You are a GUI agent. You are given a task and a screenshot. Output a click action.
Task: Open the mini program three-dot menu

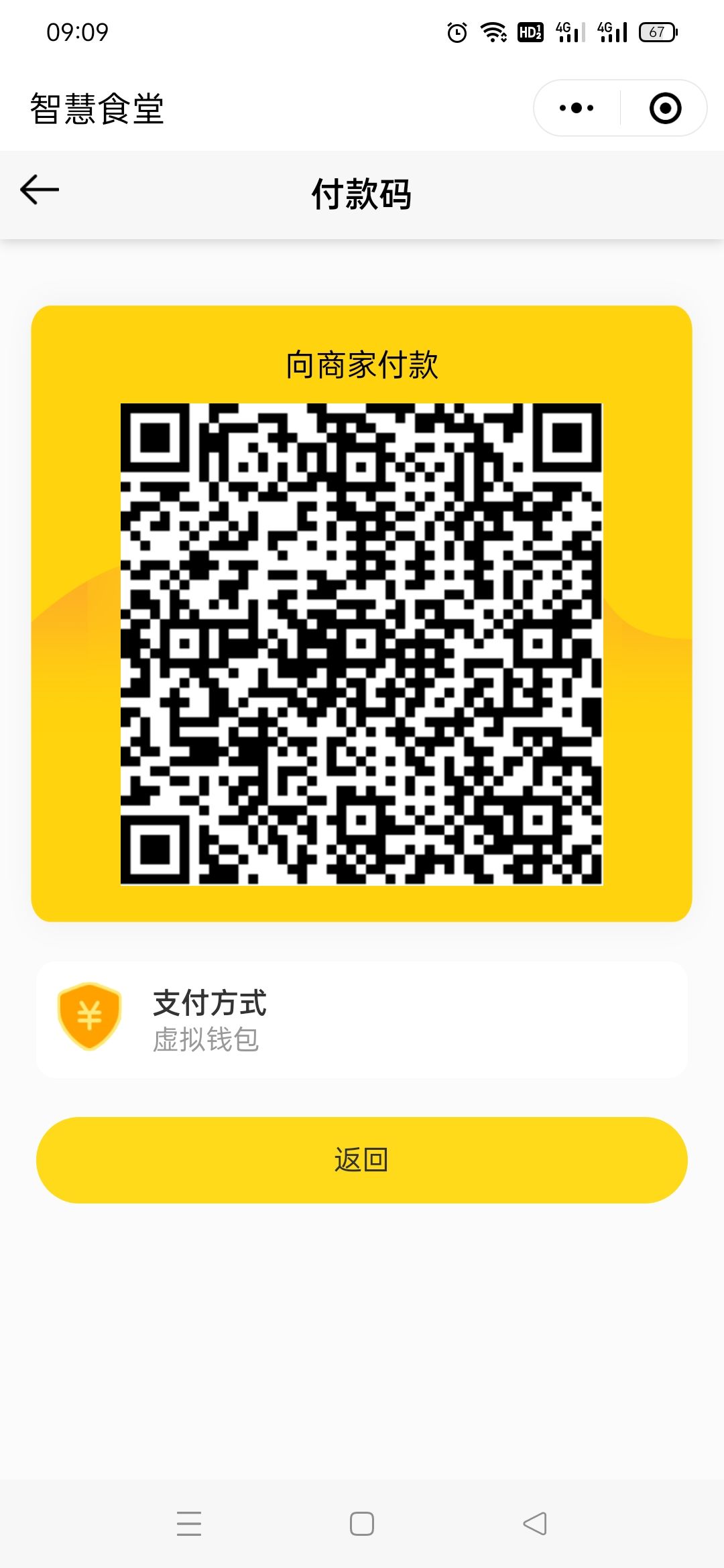coord(577,108)
